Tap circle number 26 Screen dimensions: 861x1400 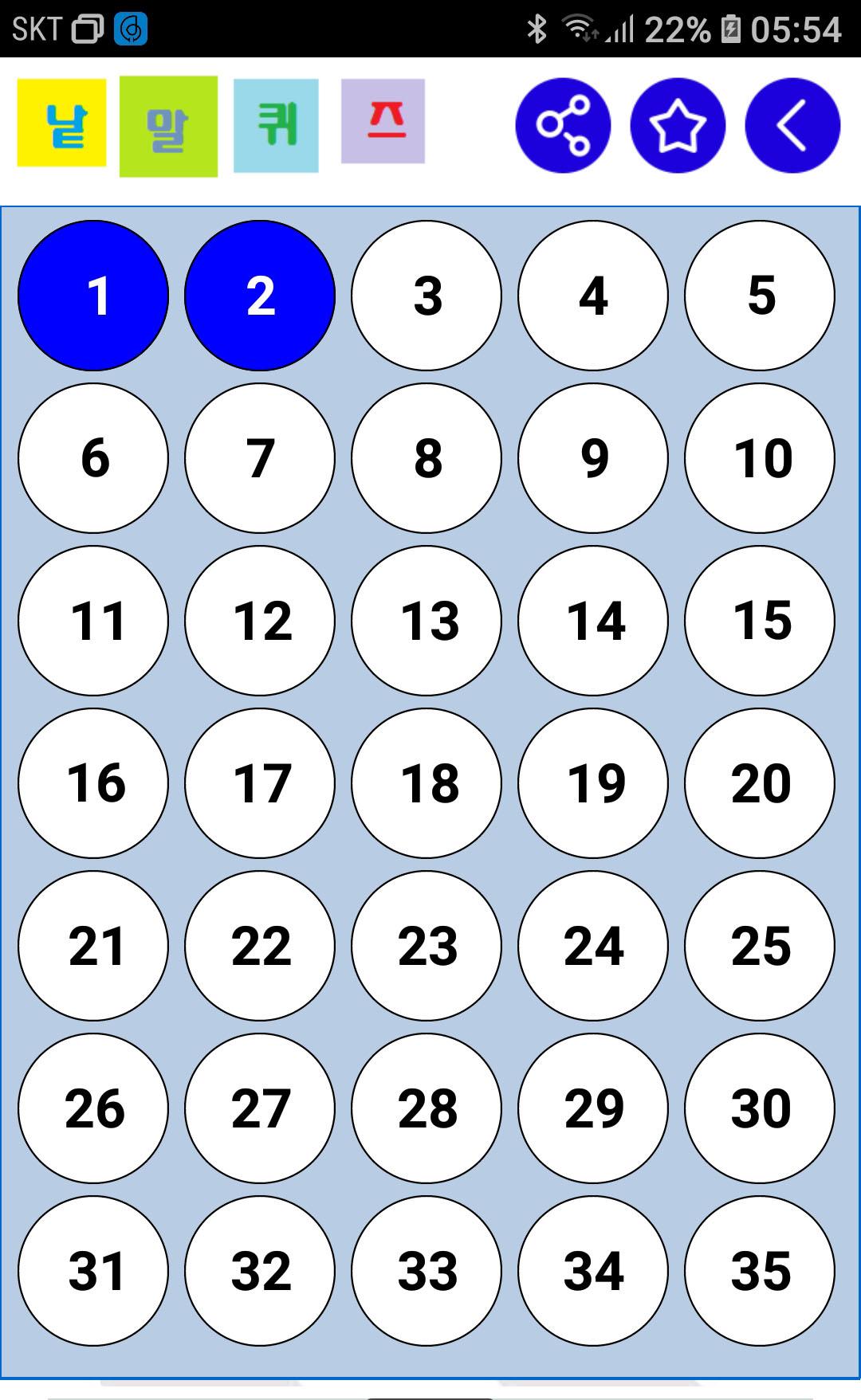(x=93, y=1108)
